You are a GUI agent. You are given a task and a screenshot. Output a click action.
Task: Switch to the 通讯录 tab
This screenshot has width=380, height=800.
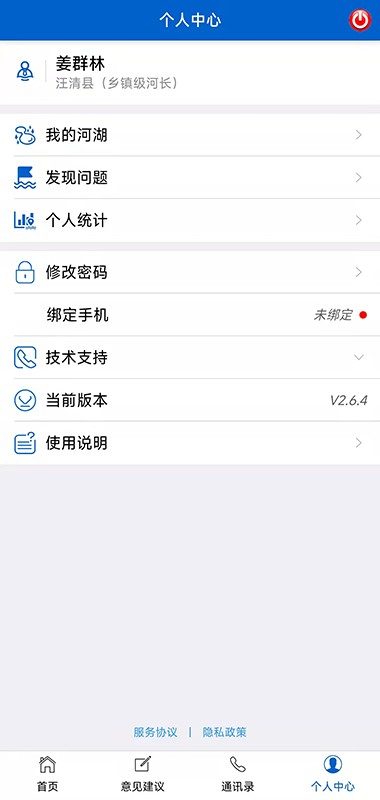pyautogui.click(x=237, y=774)
